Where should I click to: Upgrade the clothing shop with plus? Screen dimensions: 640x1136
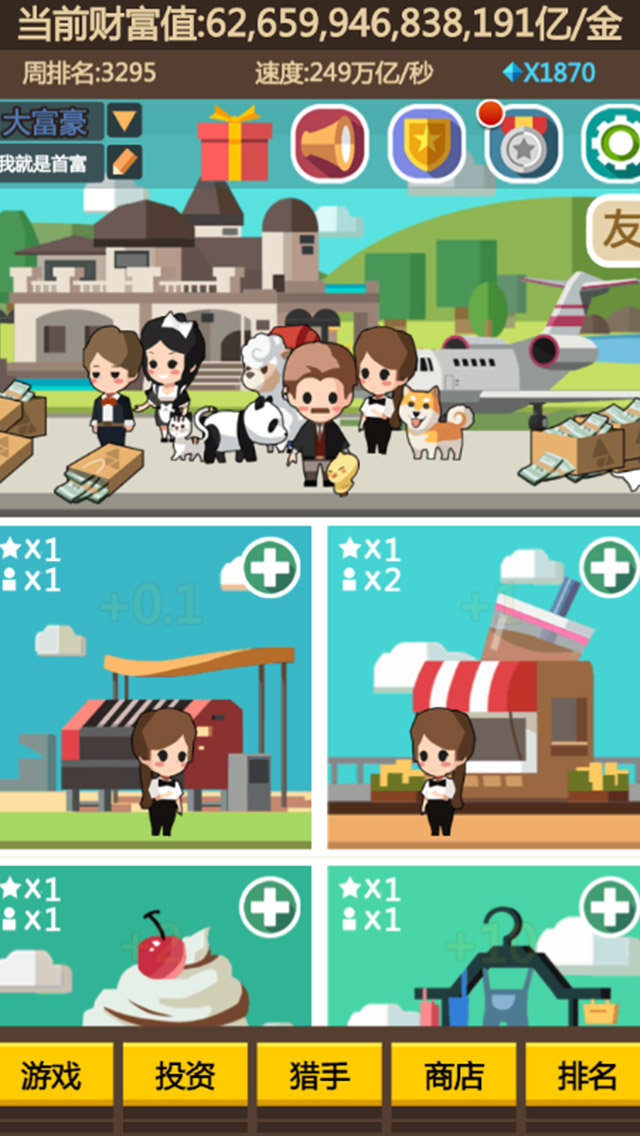[608, 907]
